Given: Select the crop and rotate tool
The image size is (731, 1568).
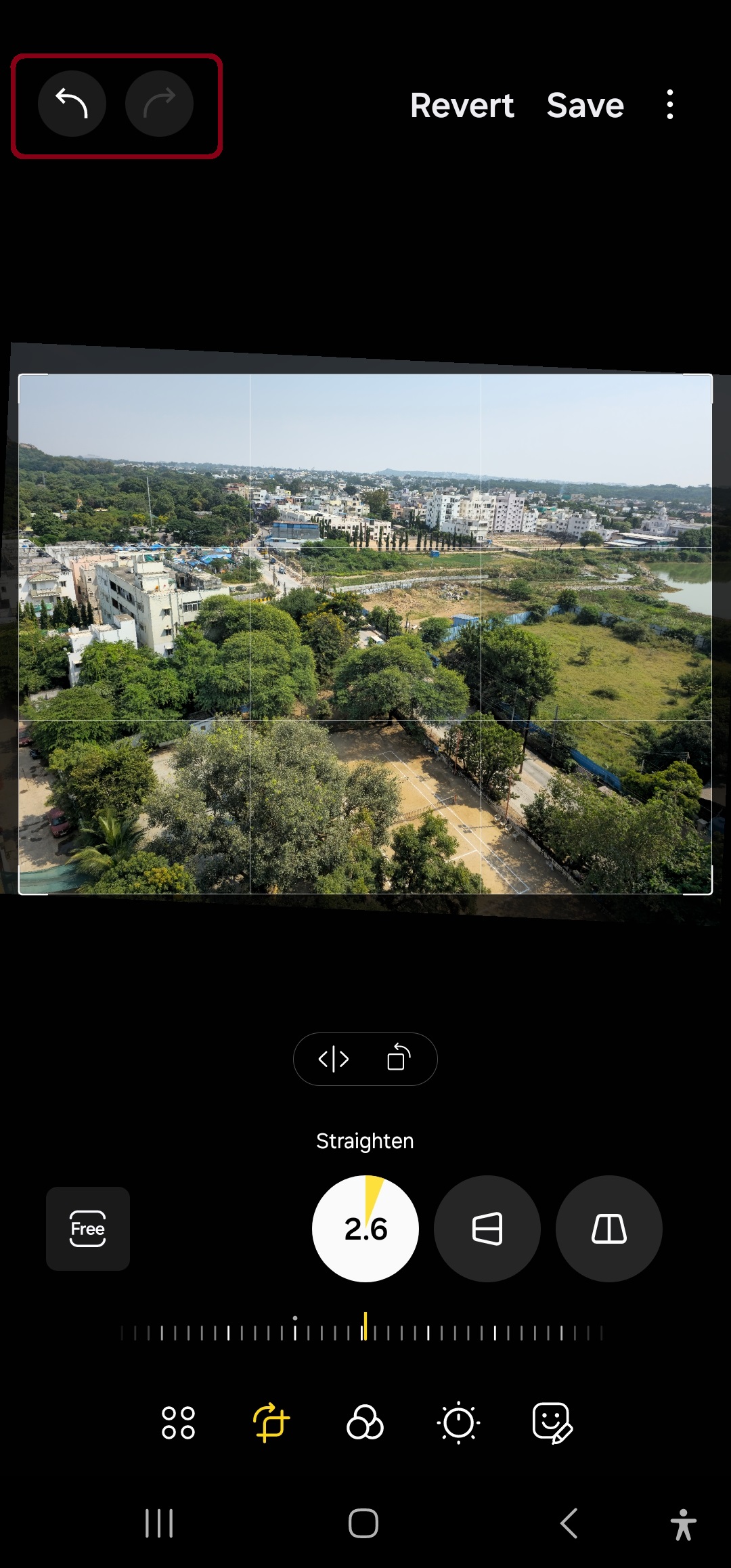Looking at the screenshot, I should pos(271,1422).
